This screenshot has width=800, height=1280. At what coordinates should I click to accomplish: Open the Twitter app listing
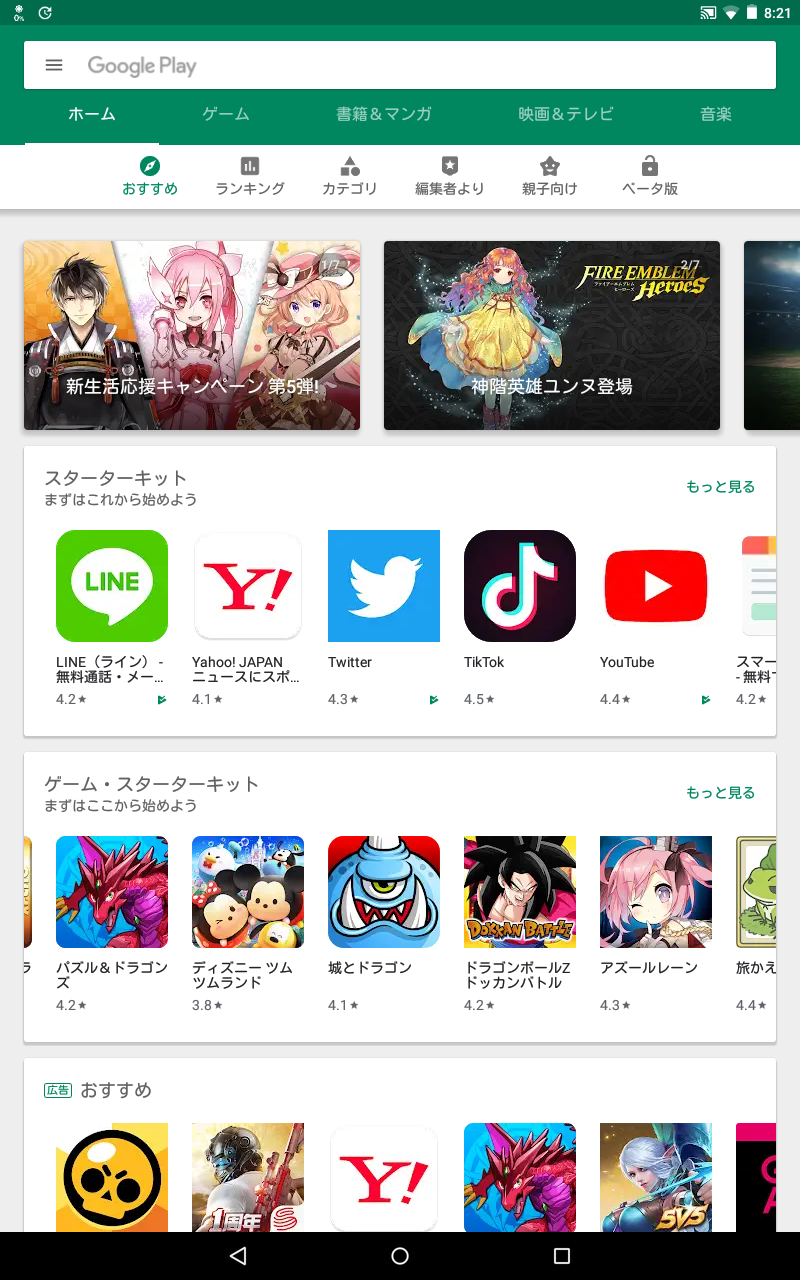click(x=384, y=586)
